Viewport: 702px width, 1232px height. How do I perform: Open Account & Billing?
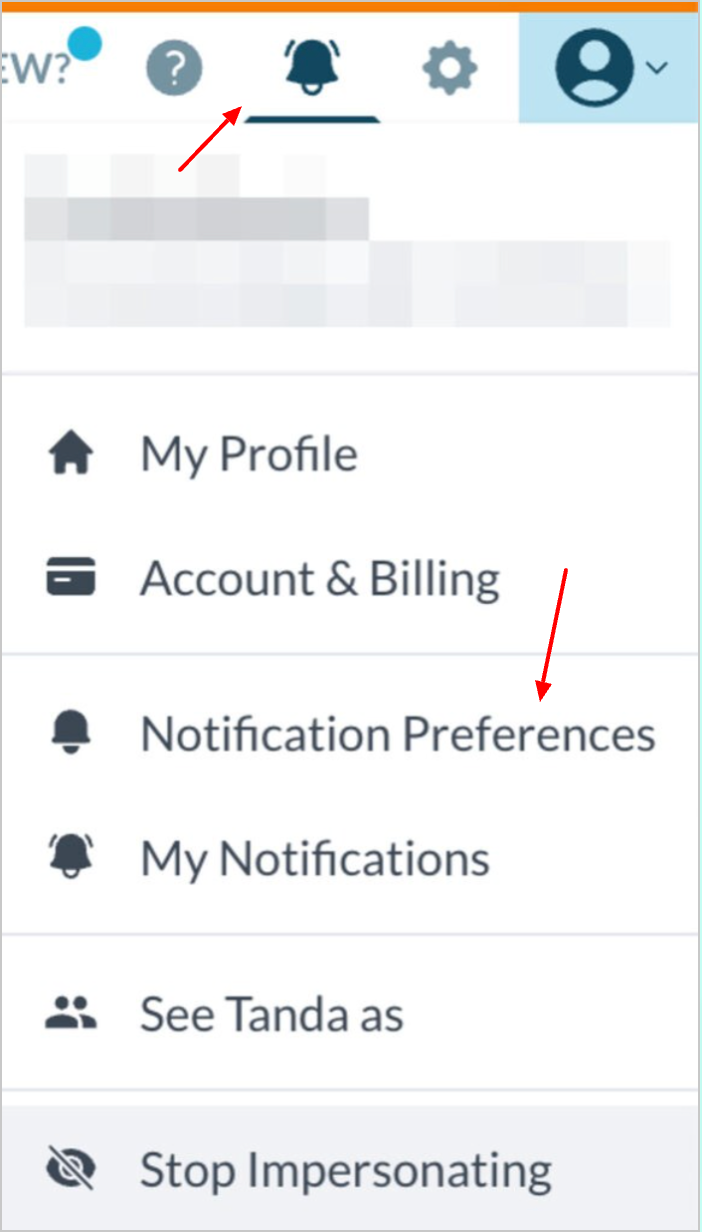320,578
